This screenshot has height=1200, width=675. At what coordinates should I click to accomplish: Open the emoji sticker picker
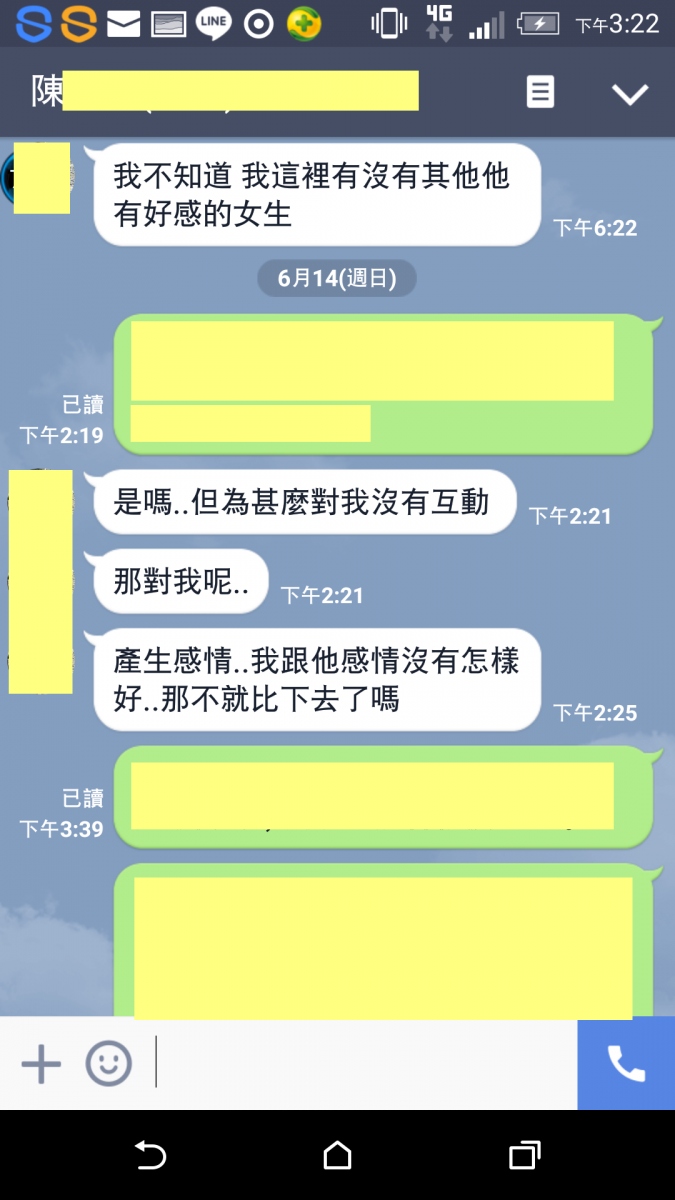108,1063
